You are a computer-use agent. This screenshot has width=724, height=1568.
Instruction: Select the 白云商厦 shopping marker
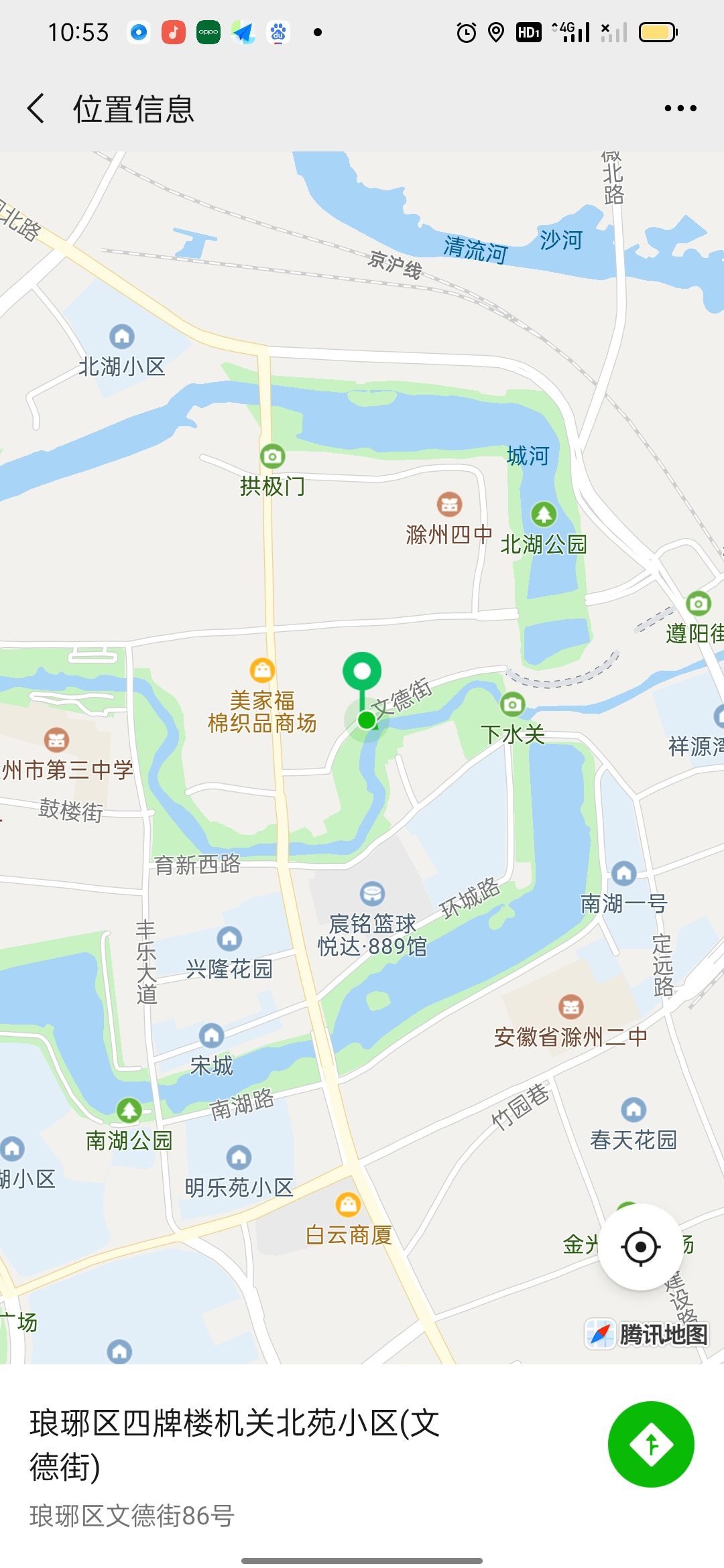[x=348, y=1205]
